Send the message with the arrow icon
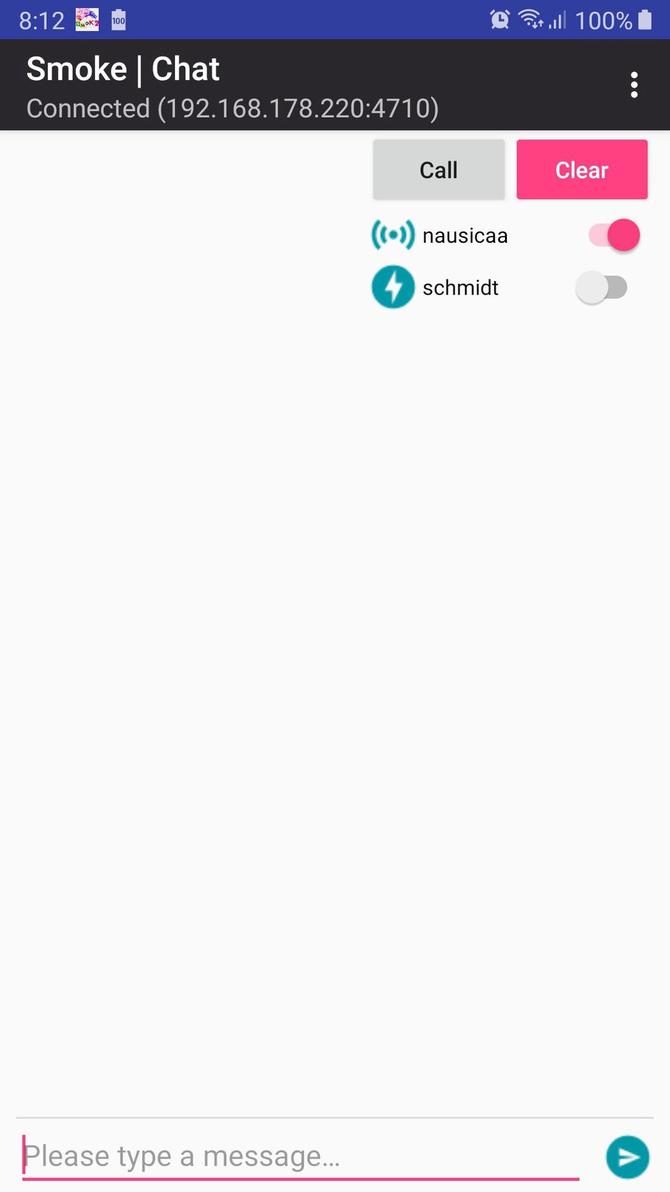This screenshot has height=1192, width=670. point(627,1157)
